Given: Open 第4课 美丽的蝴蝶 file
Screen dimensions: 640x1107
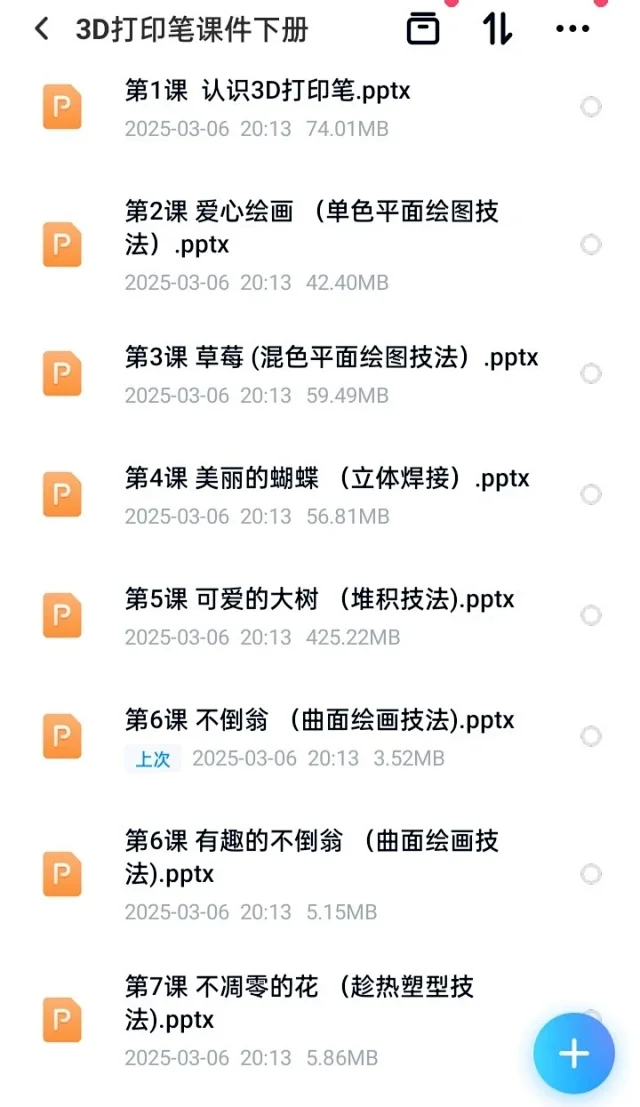Looking at the screenshot, I should [320, 494].
